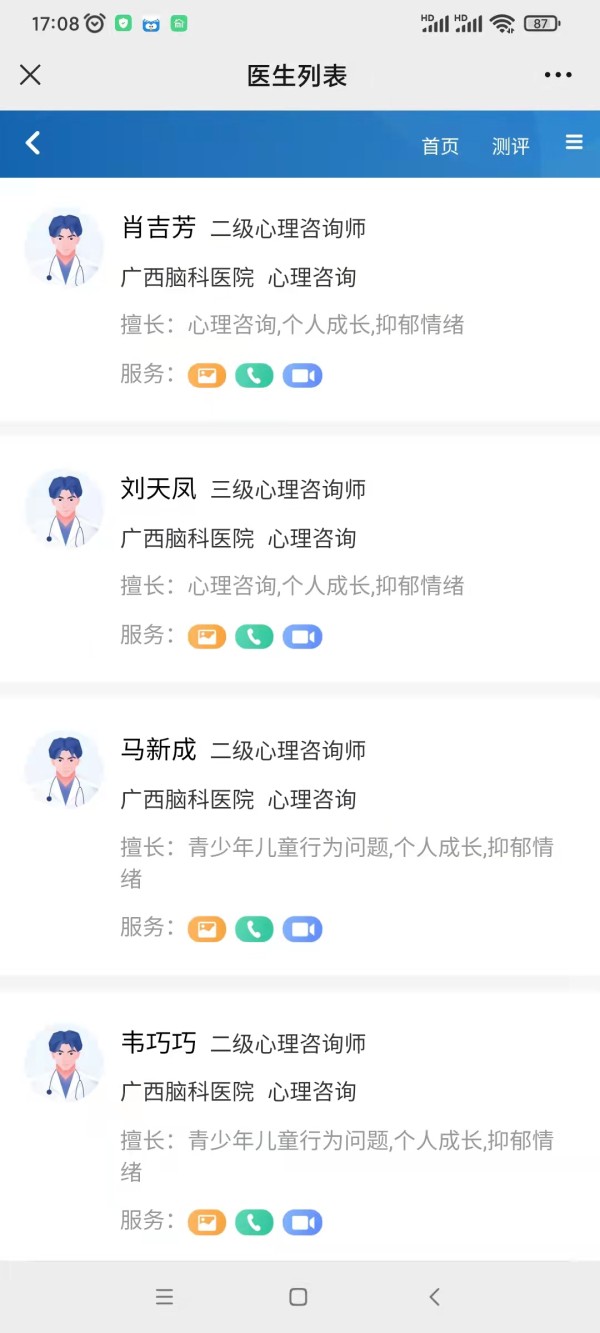
Task: Choose 刘天凤's image-text consultation icon
Action: pyautogui.click(x=207, y=637)
